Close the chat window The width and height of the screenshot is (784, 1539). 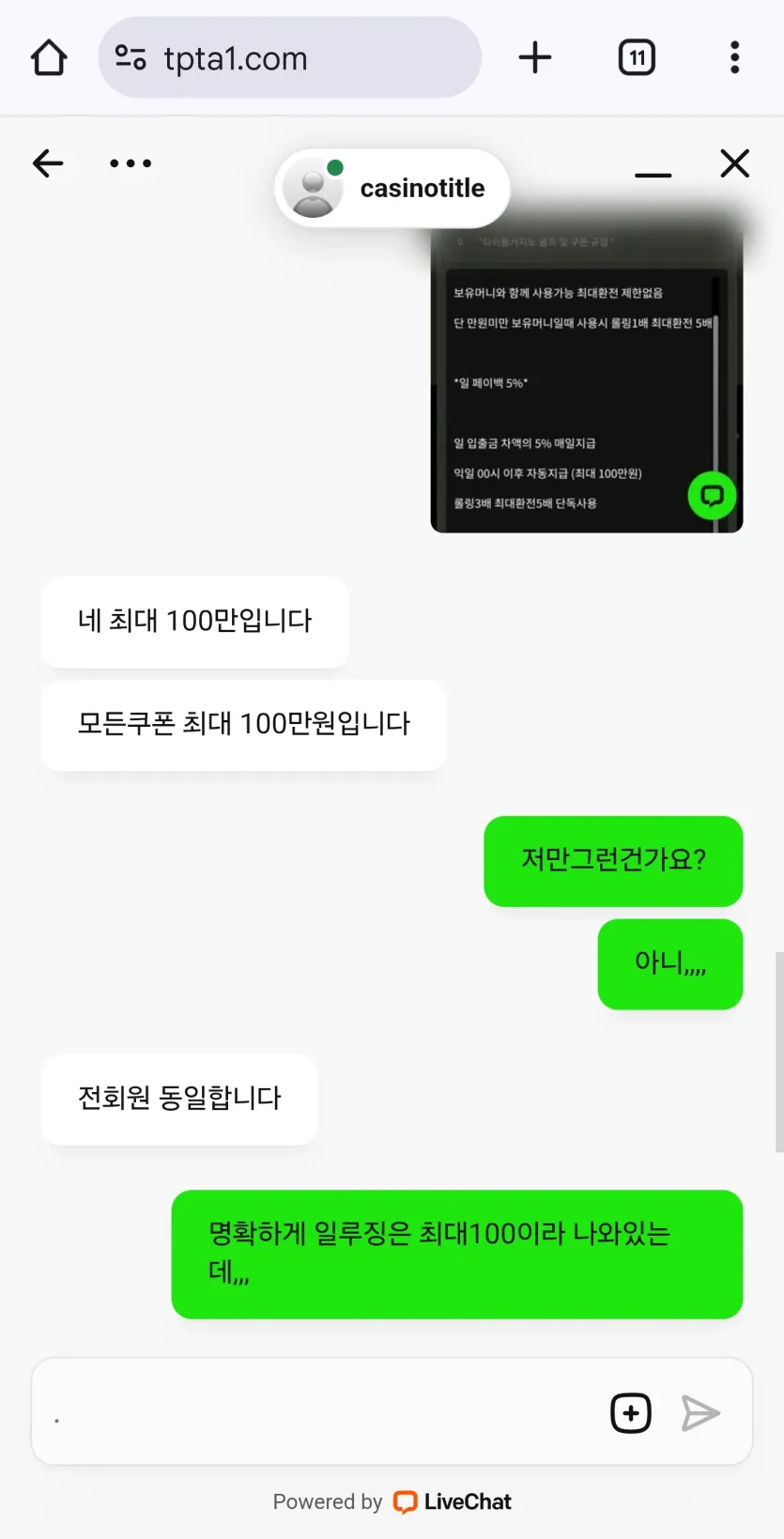[734, 163]
